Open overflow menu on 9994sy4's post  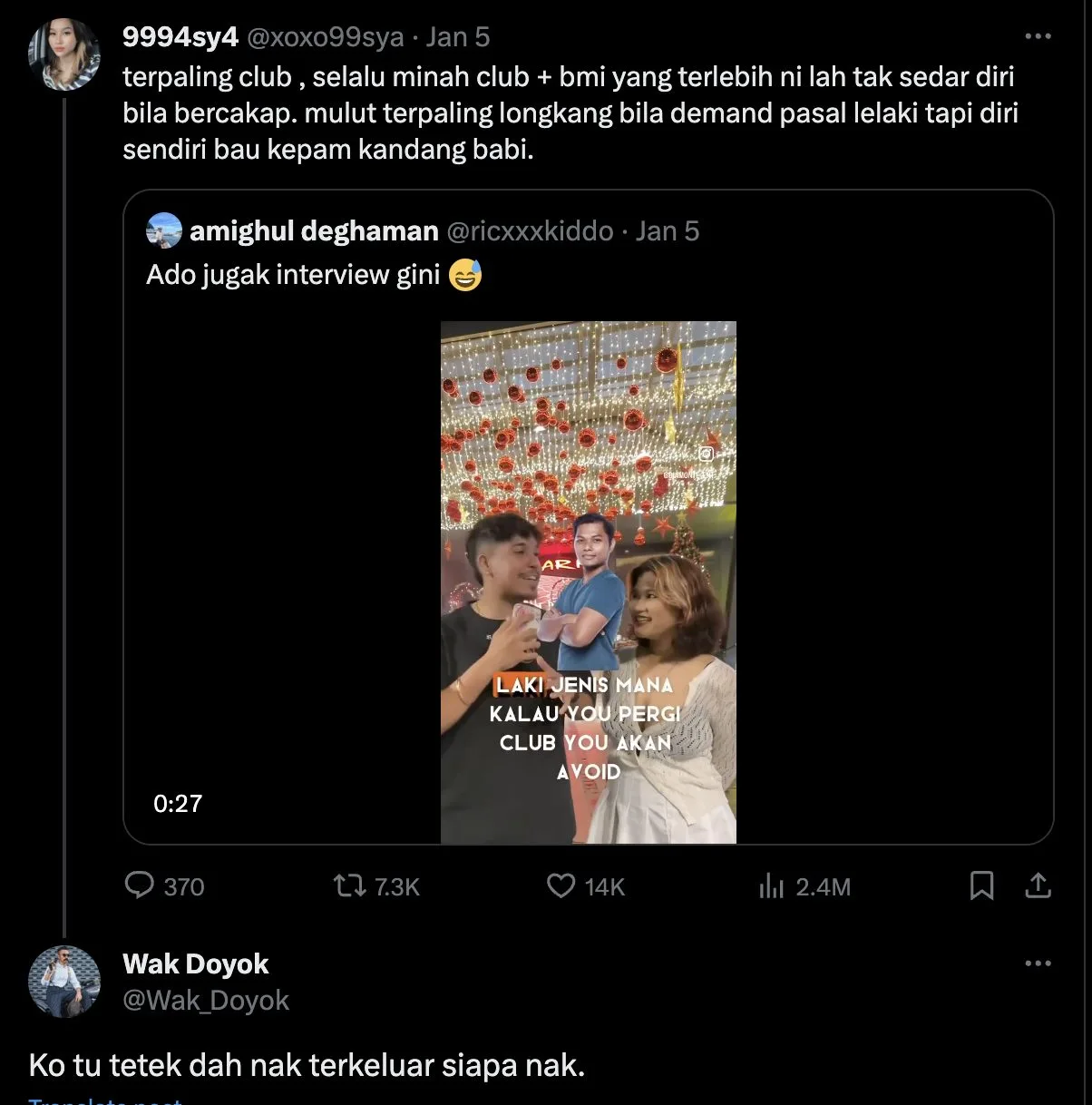(x=1038, y=36)
